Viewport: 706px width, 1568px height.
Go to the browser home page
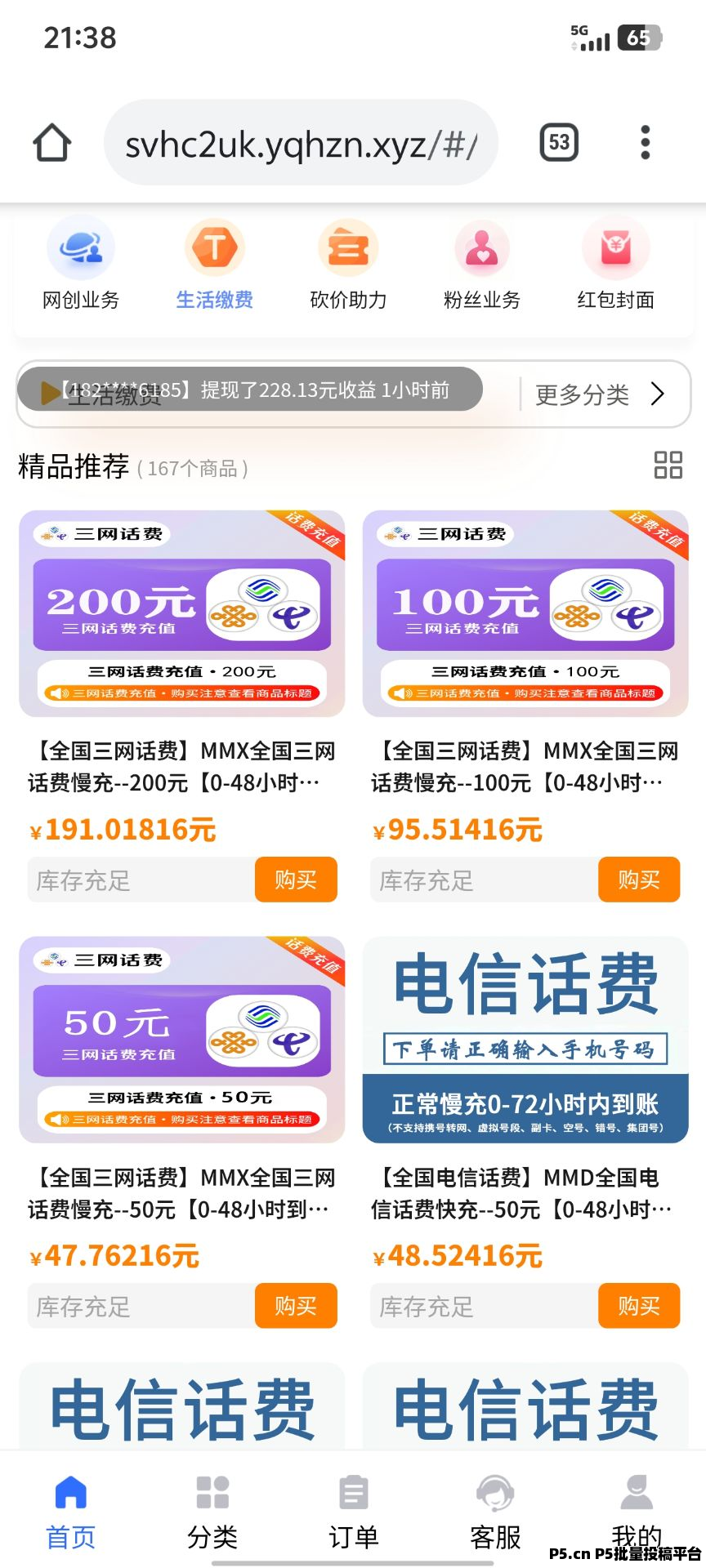click(52, 143)
